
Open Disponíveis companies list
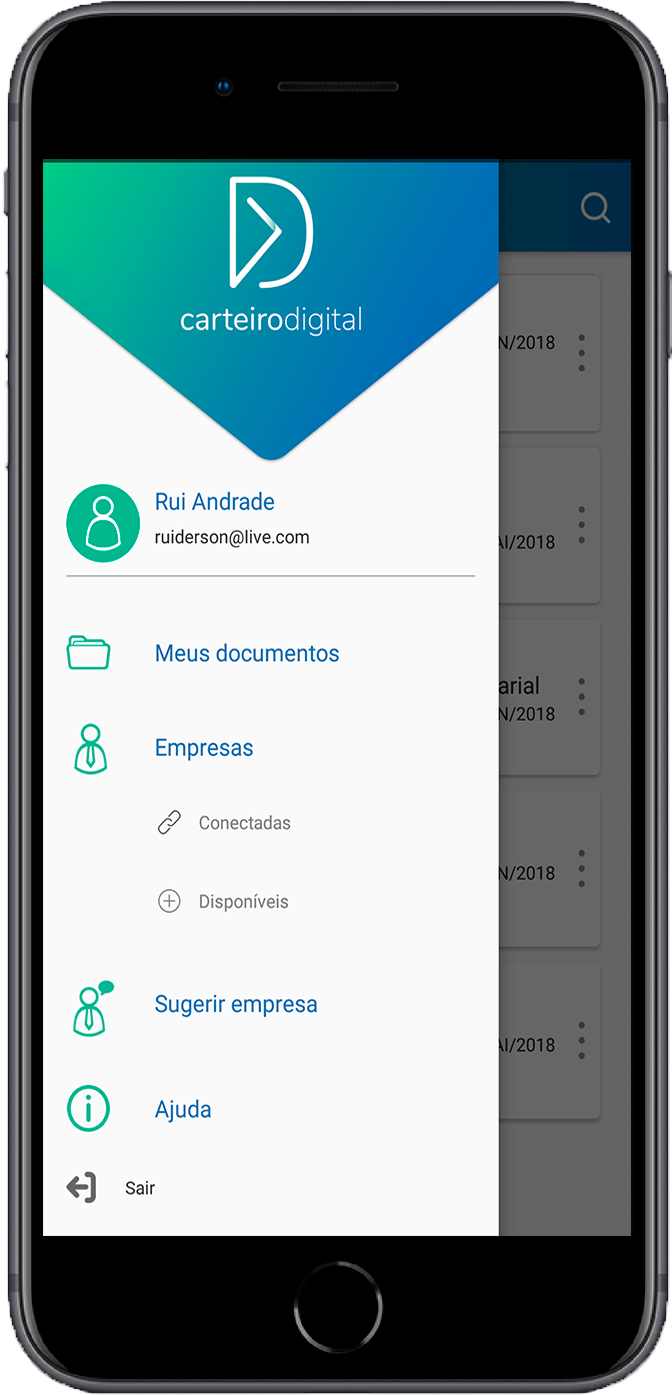tap(243, 901)
